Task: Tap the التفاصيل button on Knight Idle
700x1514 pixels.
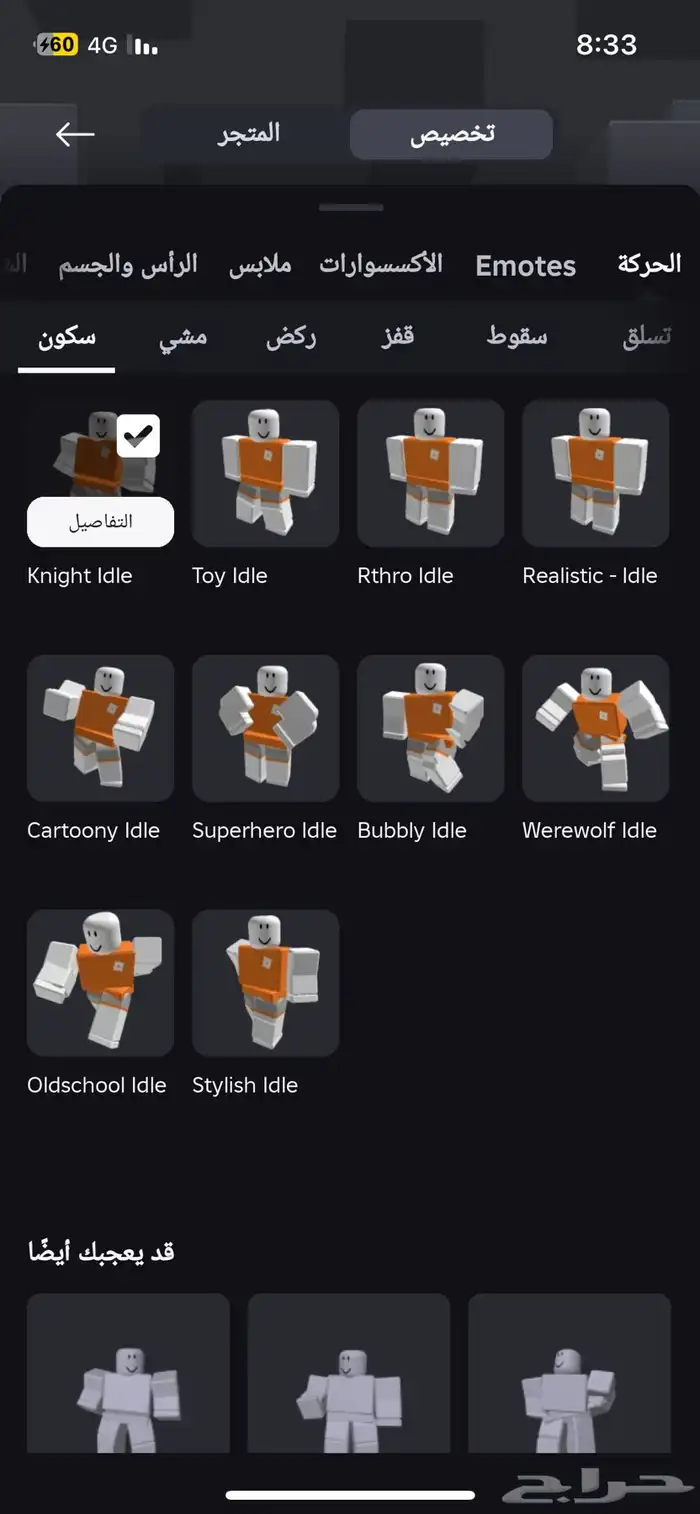Action: (x=100, y=522)
